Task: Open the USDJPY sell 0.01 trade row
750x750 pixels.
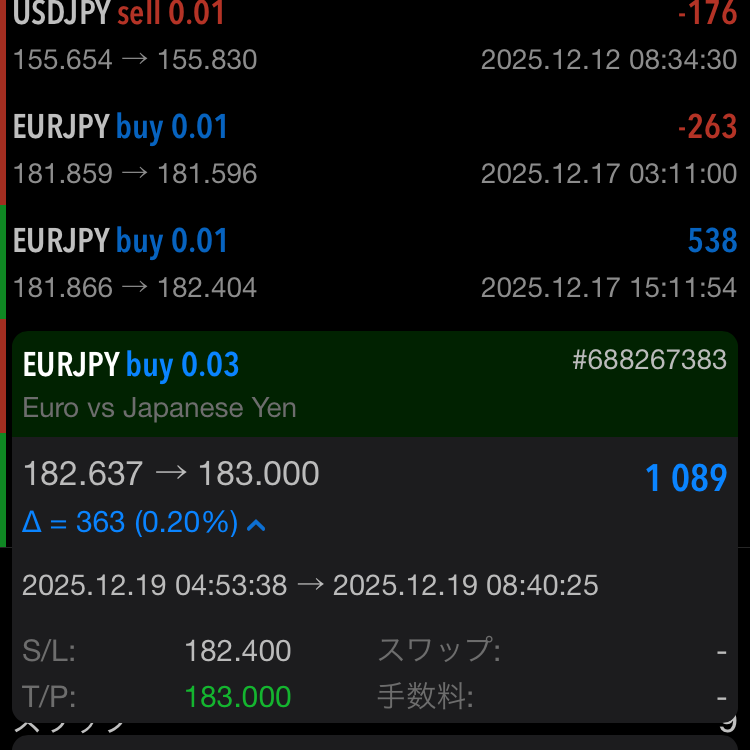Action: click(x=375, y=36)
